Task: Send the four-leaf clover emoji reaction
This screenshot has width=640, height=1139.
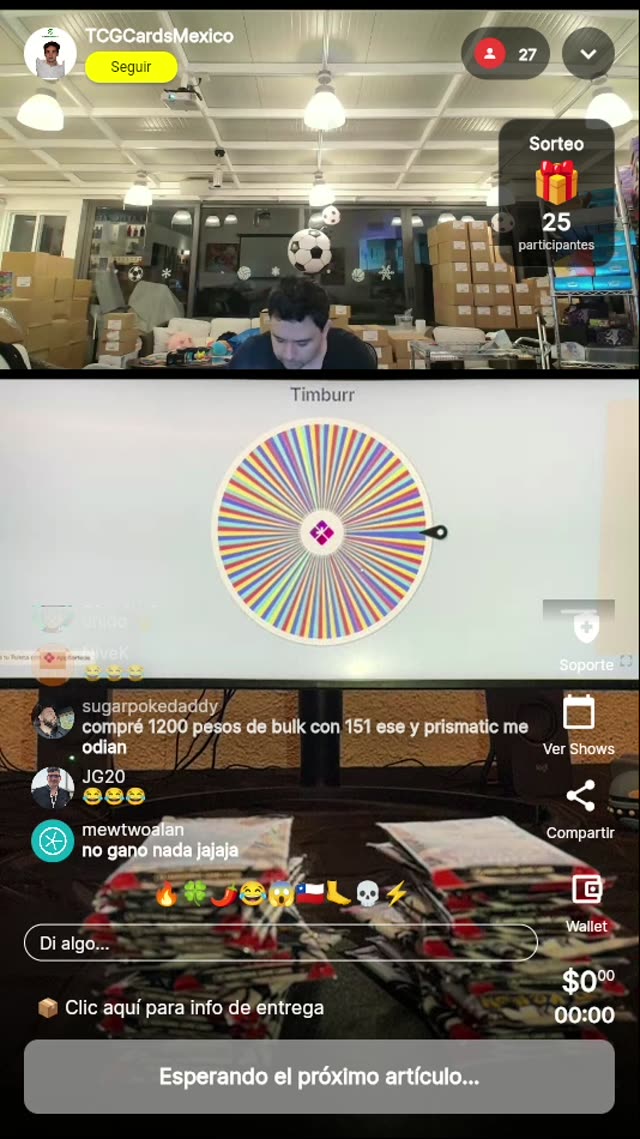Action: pos(195,894)
